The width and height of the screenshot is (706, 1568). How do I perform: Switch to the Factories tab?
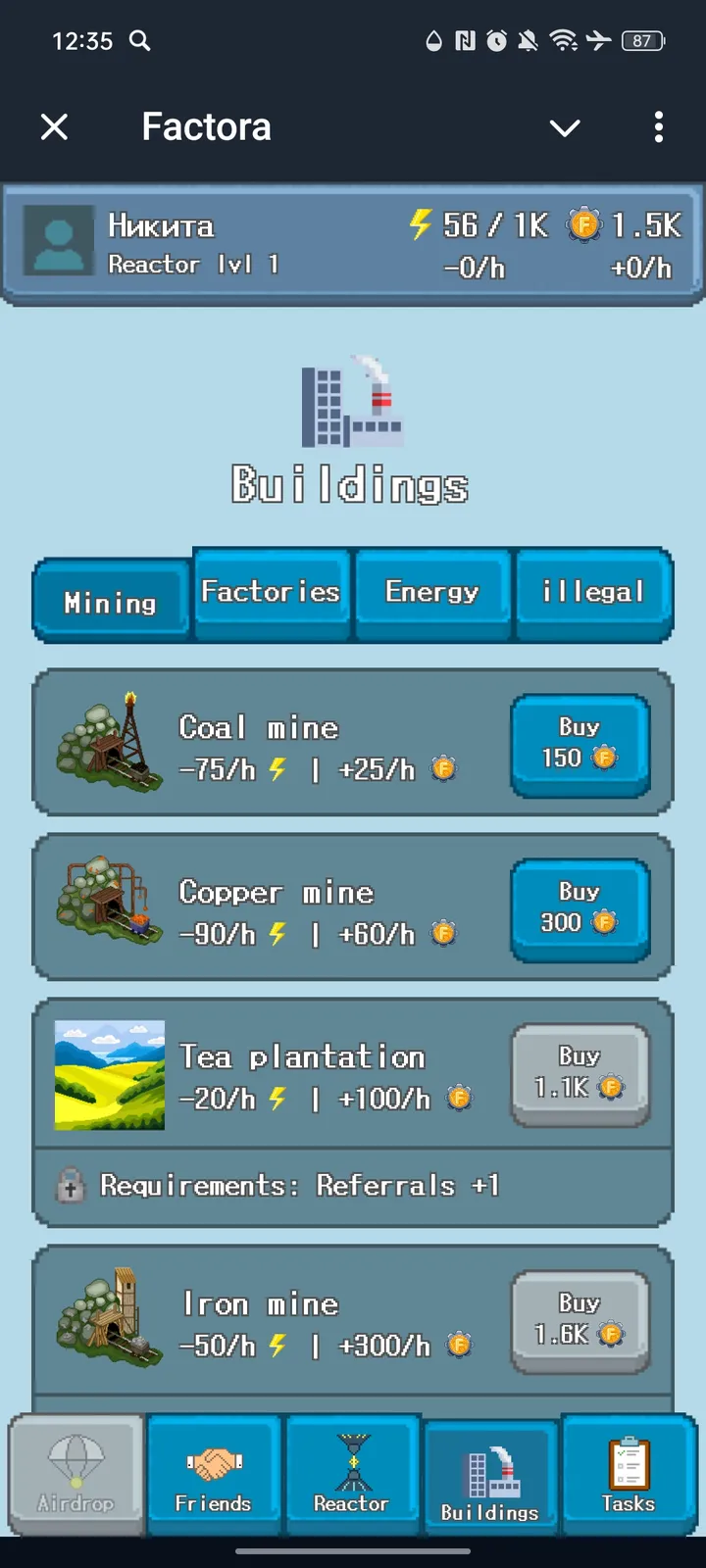coord(271,593)
